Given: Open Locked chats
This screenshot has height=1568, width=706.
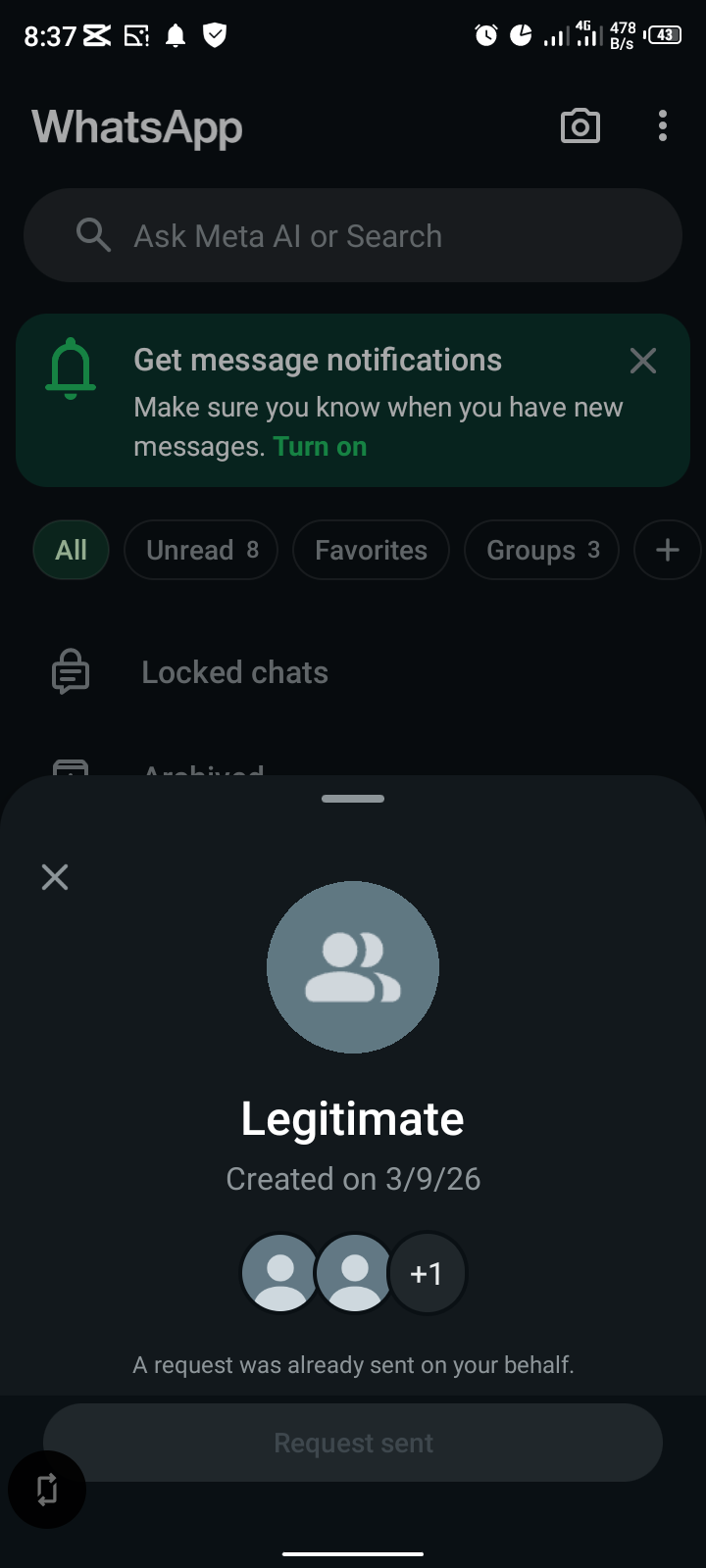Looking at the screenshot, I should pyautogui.click(x=234, y=673).
